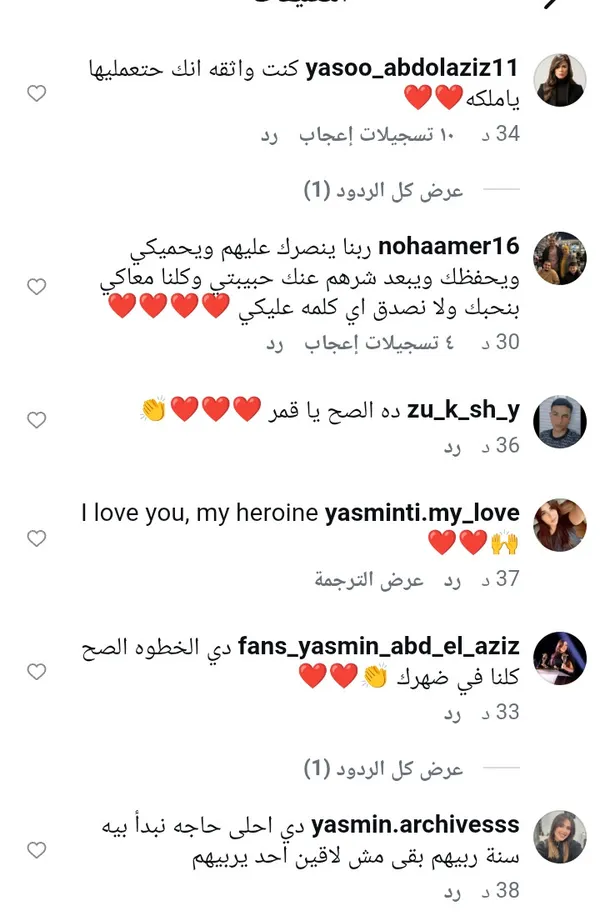The image size is (600, 921).
Task: Like nohaamer16's comment
Action: pos(36,287)
